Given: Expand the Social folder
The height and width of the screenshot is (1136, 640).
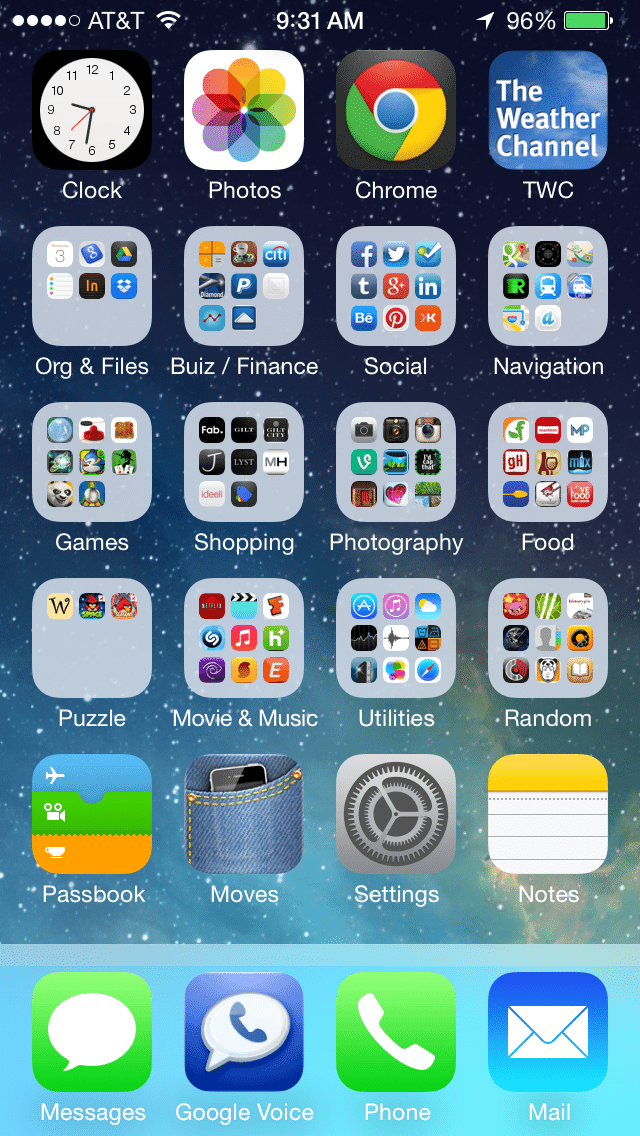Looking at the screenshot, I should 396,286.
